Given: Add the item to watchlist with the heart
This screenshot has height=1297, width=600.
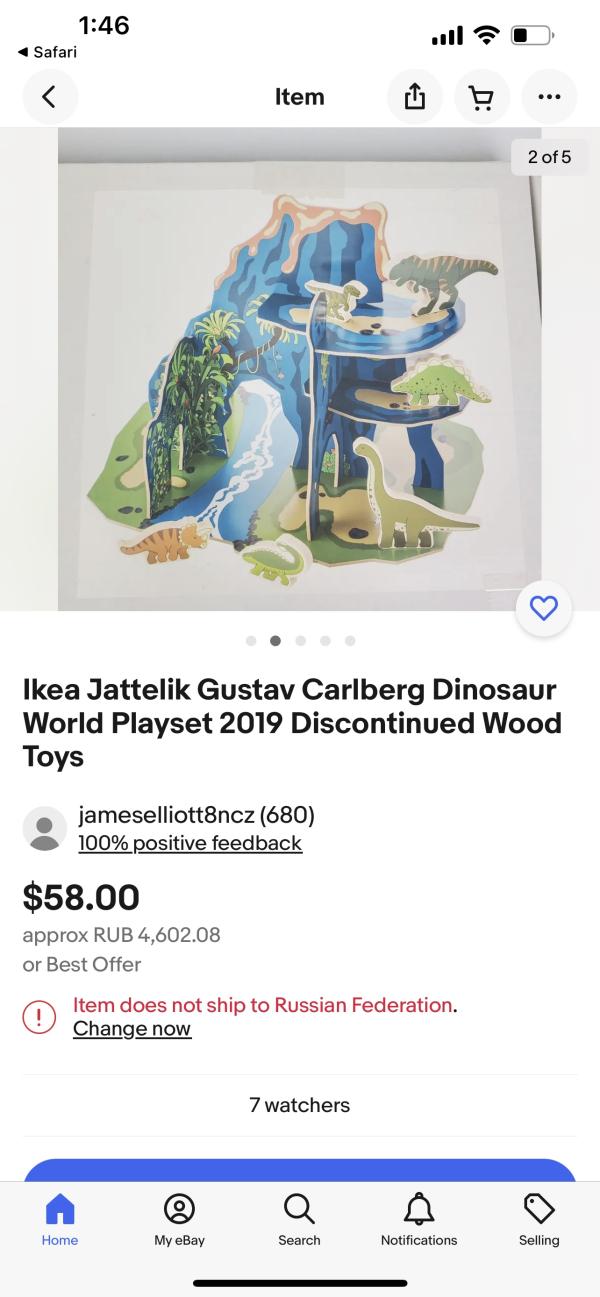Looking at the screenshot, I should pos(544,608).
